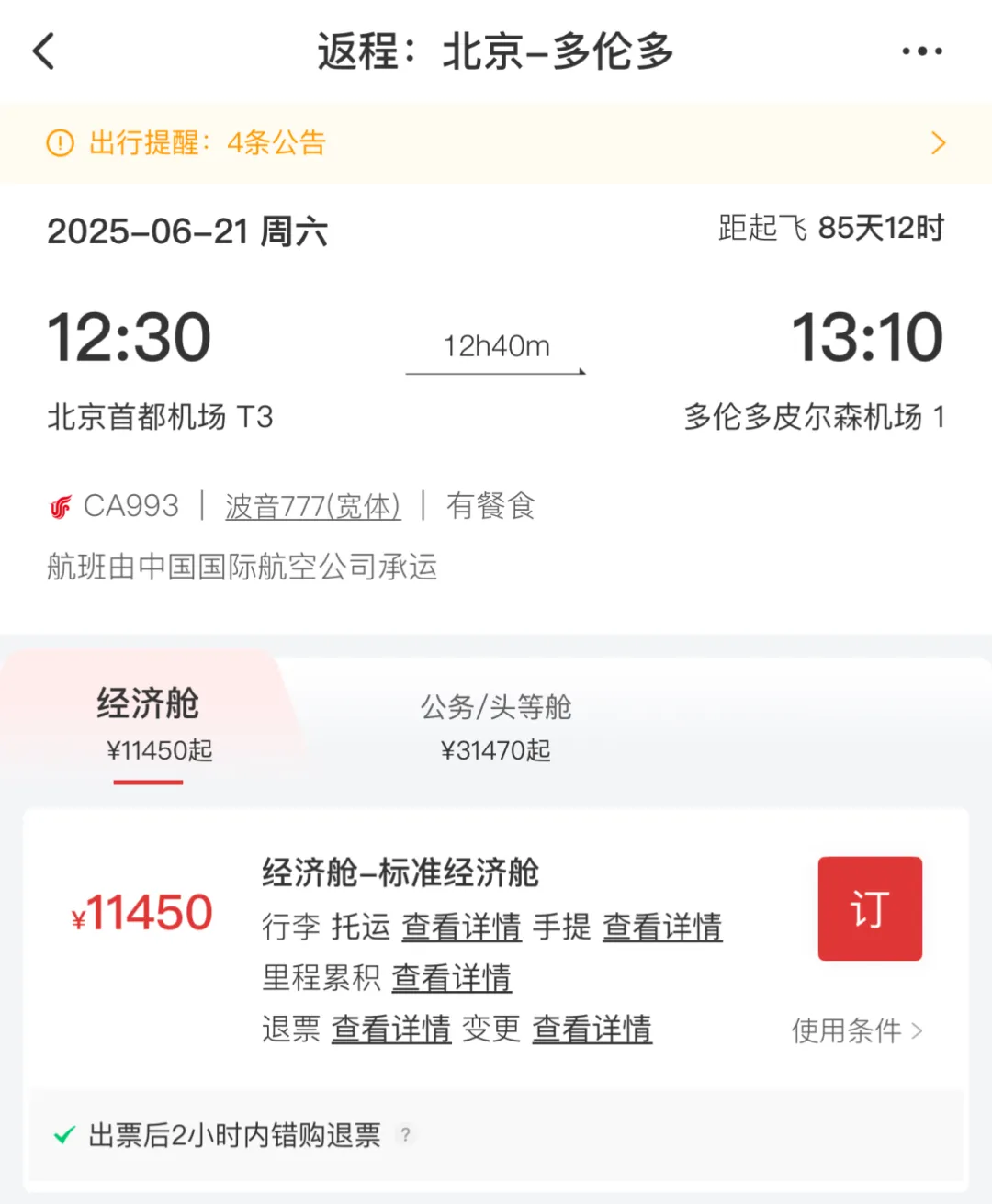View carry-on 手提 baggage details

[x=662, y=928]
